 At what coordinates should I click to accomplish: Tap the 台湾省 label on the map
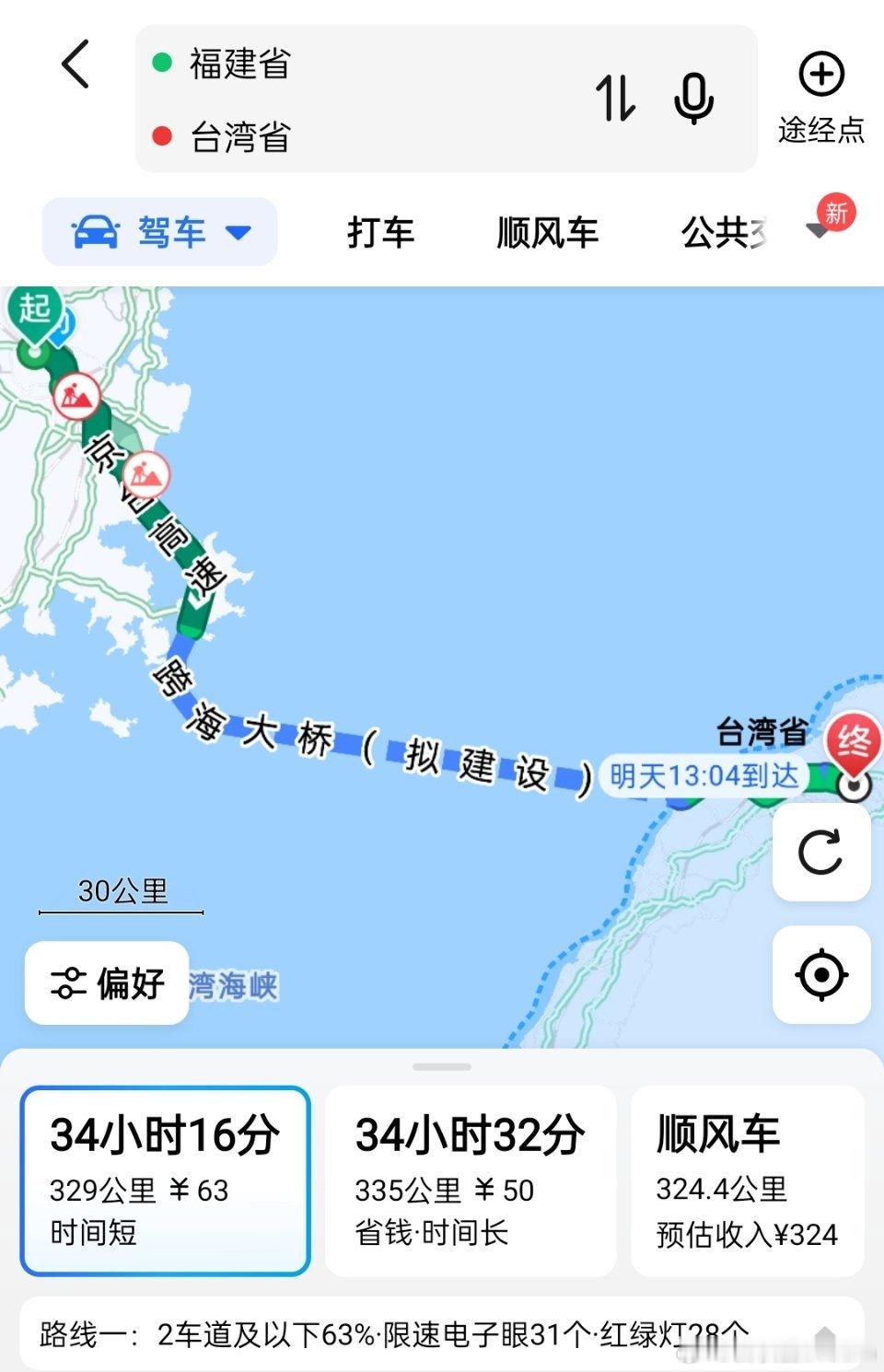click(763, 733)
